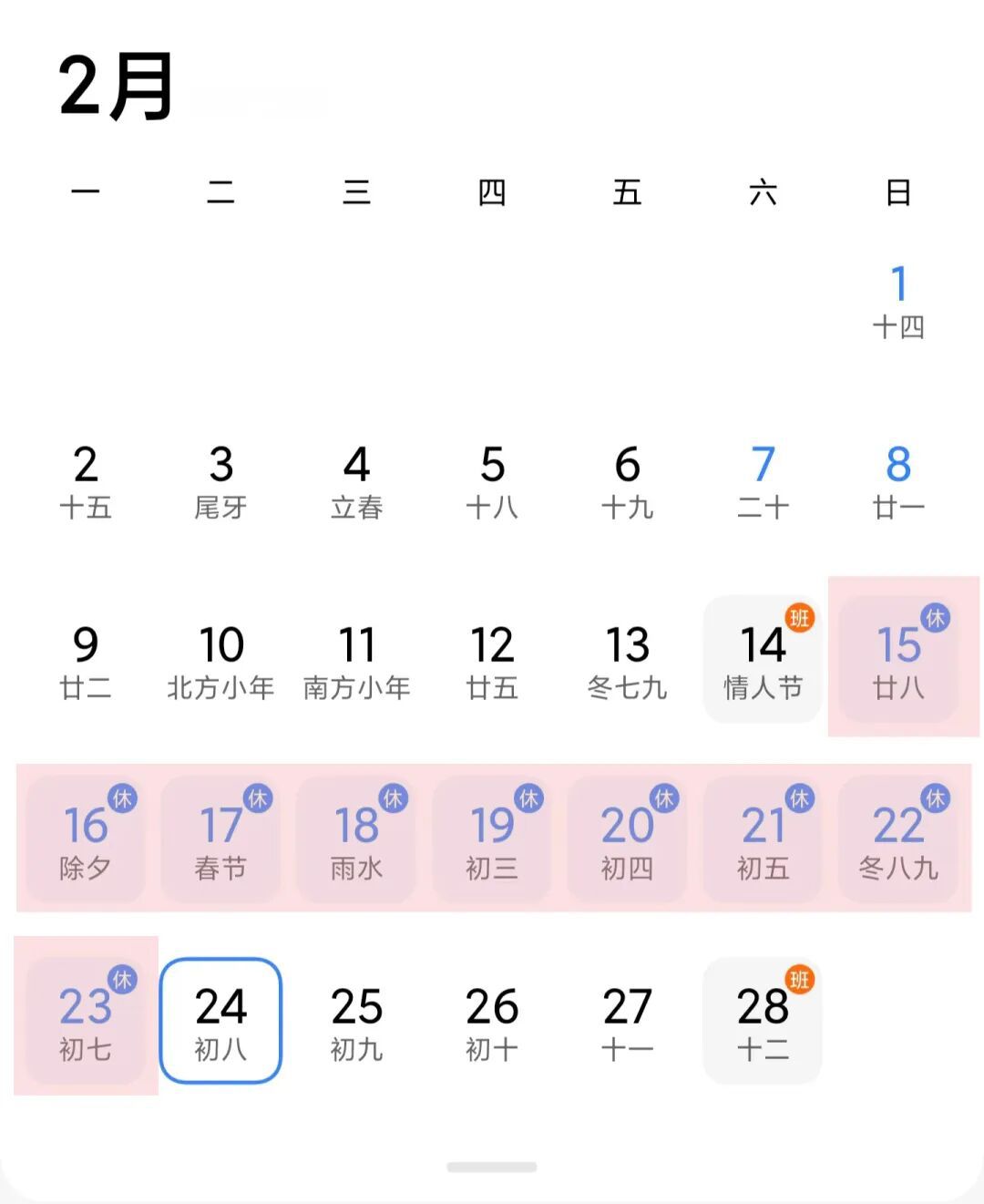Open February 23 初七
The width and height of the screenshot is (984, 1204).
[85, 1021]
